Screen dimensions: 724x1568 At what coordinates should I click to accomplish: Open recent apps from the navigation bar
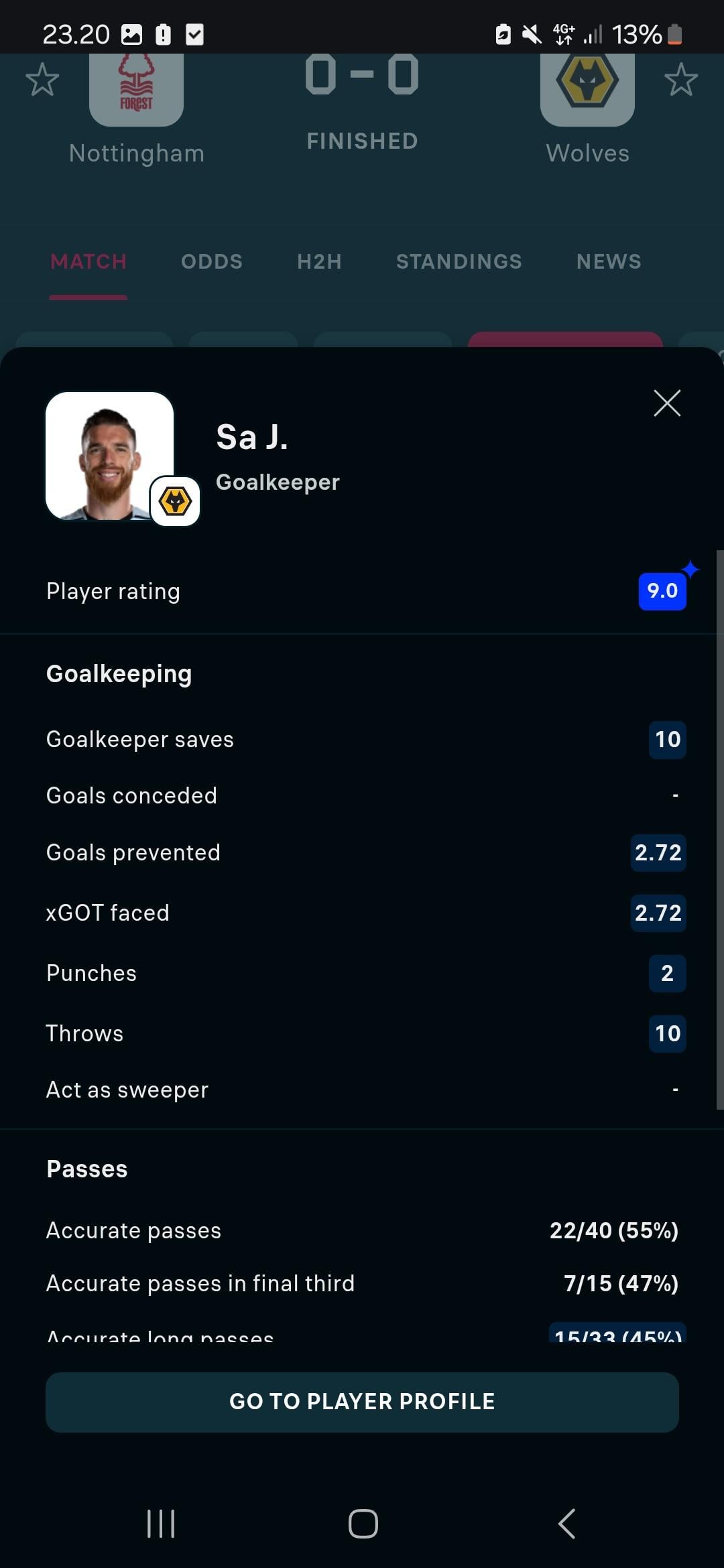tap(161, 1524)
